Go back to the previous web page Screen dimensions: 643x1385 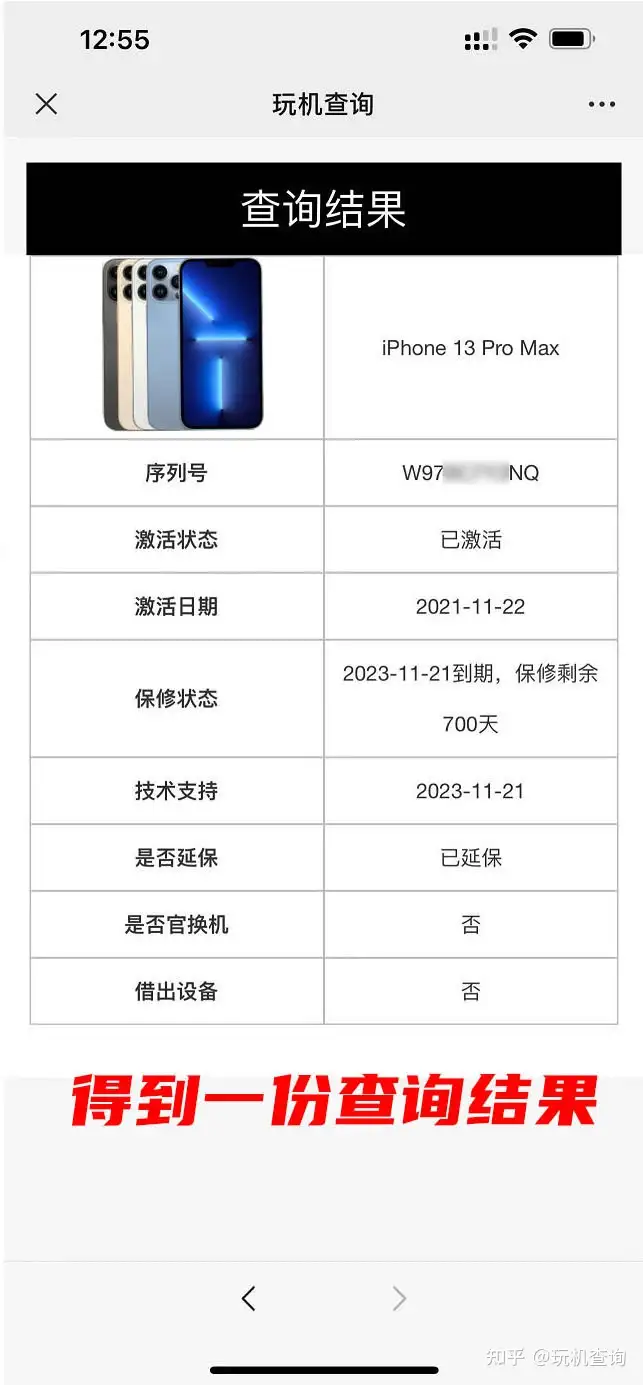(x=249, y=1298)
